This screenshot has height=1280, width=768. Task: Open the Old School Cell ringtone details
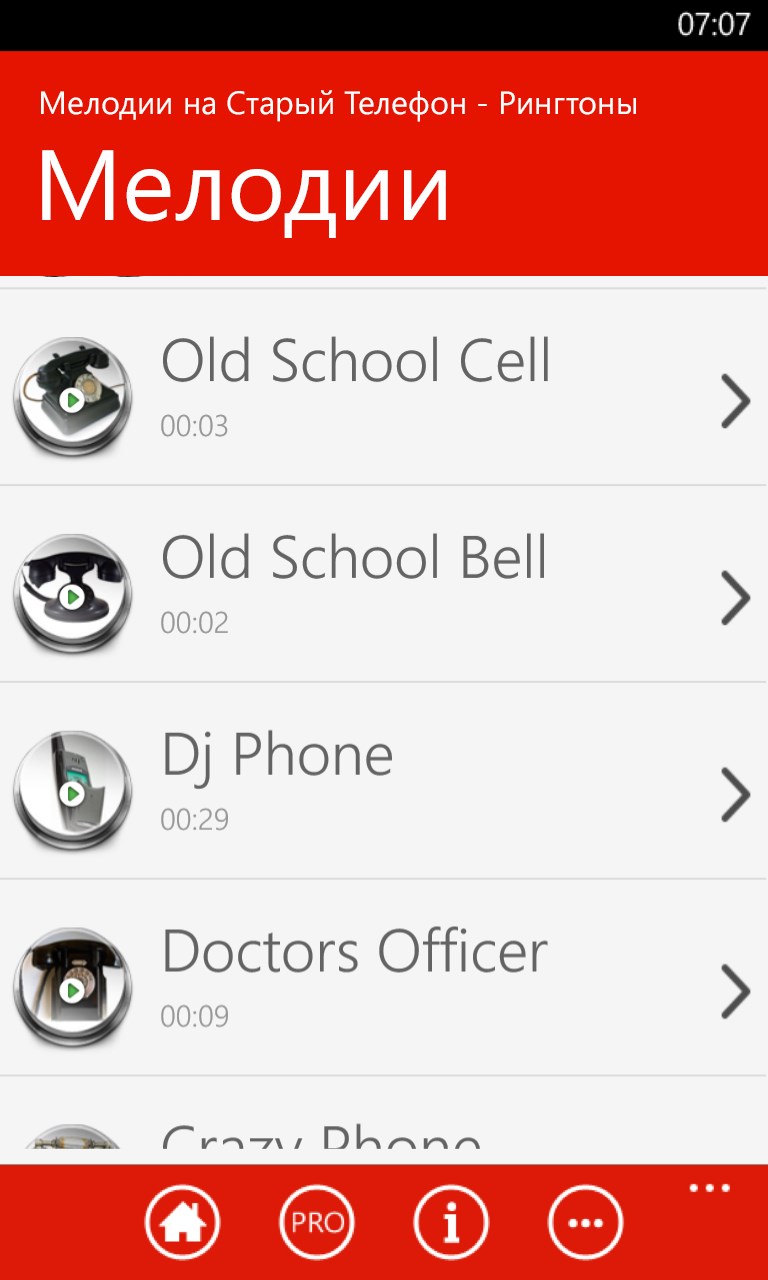735,401
